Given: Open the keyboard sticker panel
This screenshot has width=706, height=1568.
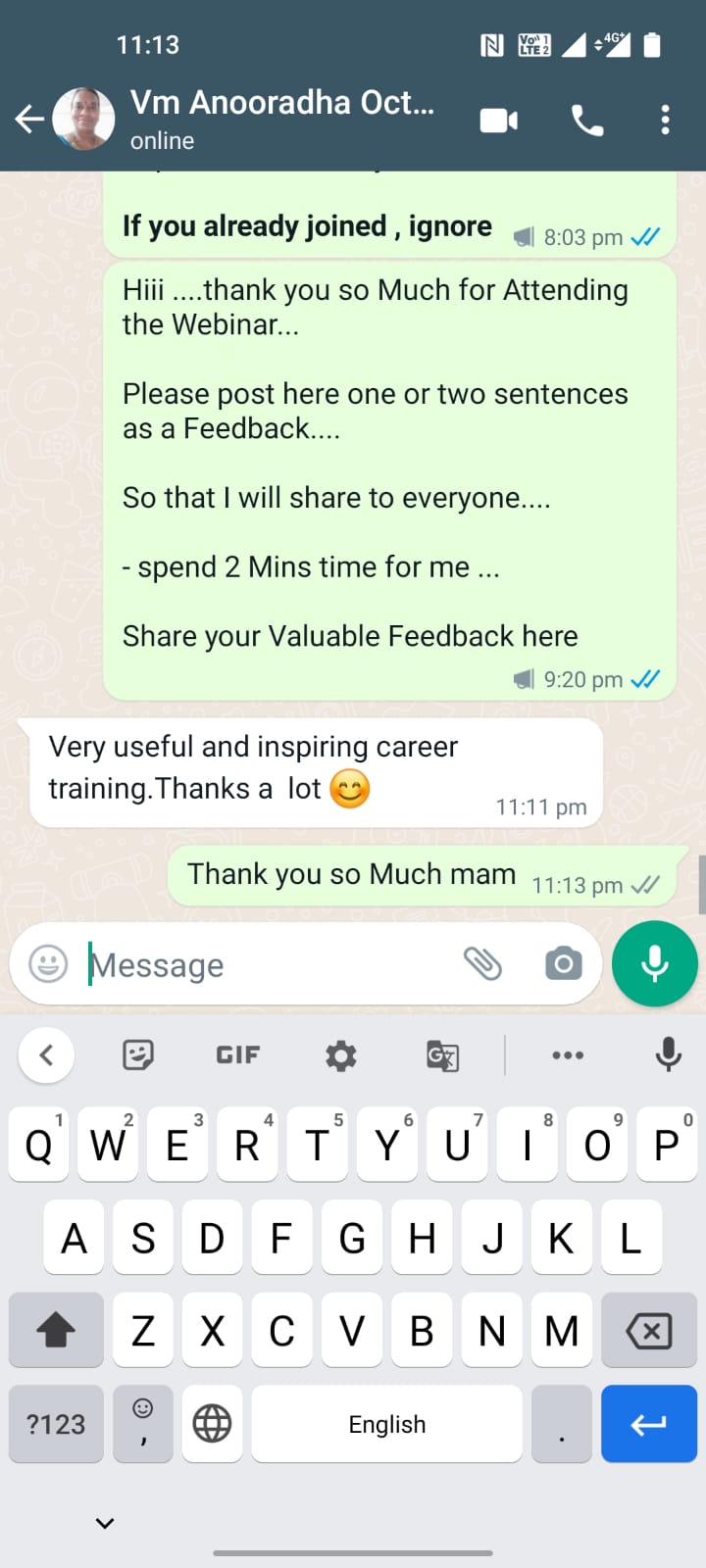Looking at the screenshot, I should click(x=138, y=1055).
